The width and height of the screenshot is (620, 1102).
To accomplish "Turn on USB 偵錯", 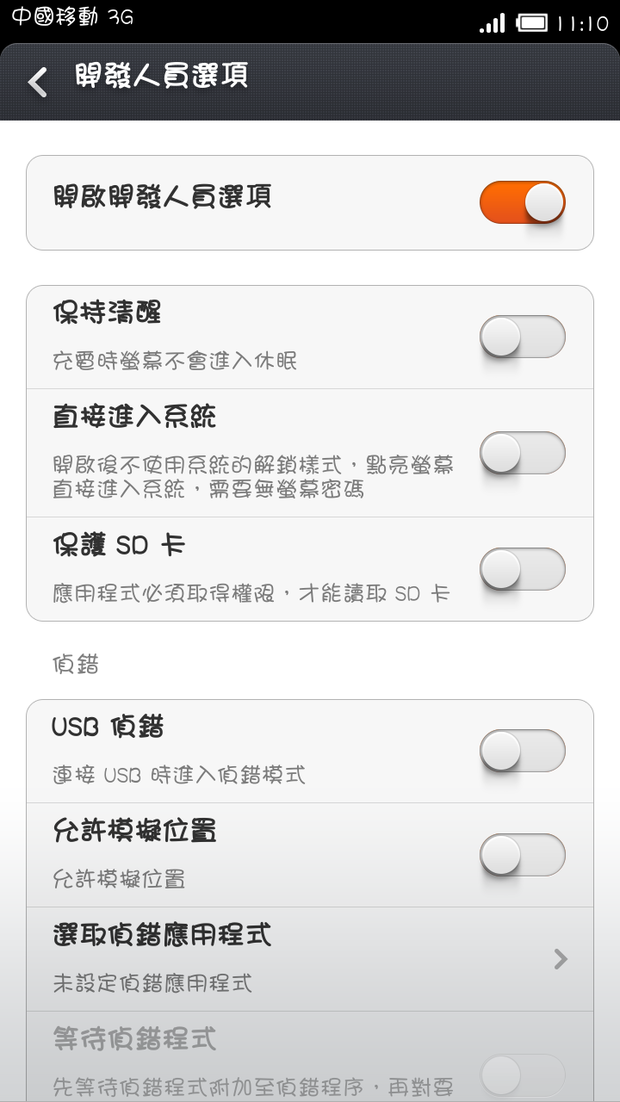I will [x=522, y=751].
